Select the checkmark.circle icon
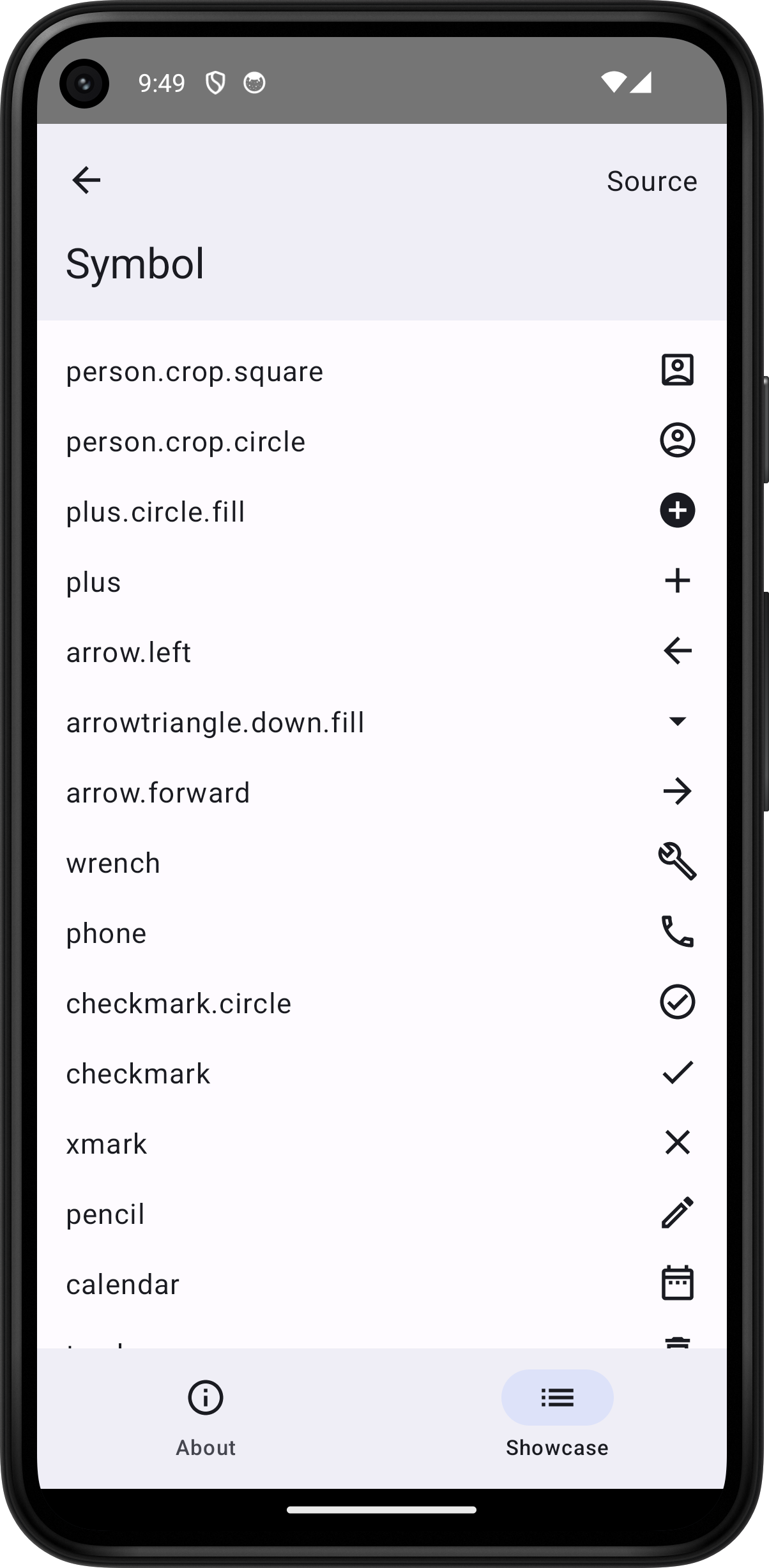This screenshot has width=769, height=1568. (x=678, y=1002)
